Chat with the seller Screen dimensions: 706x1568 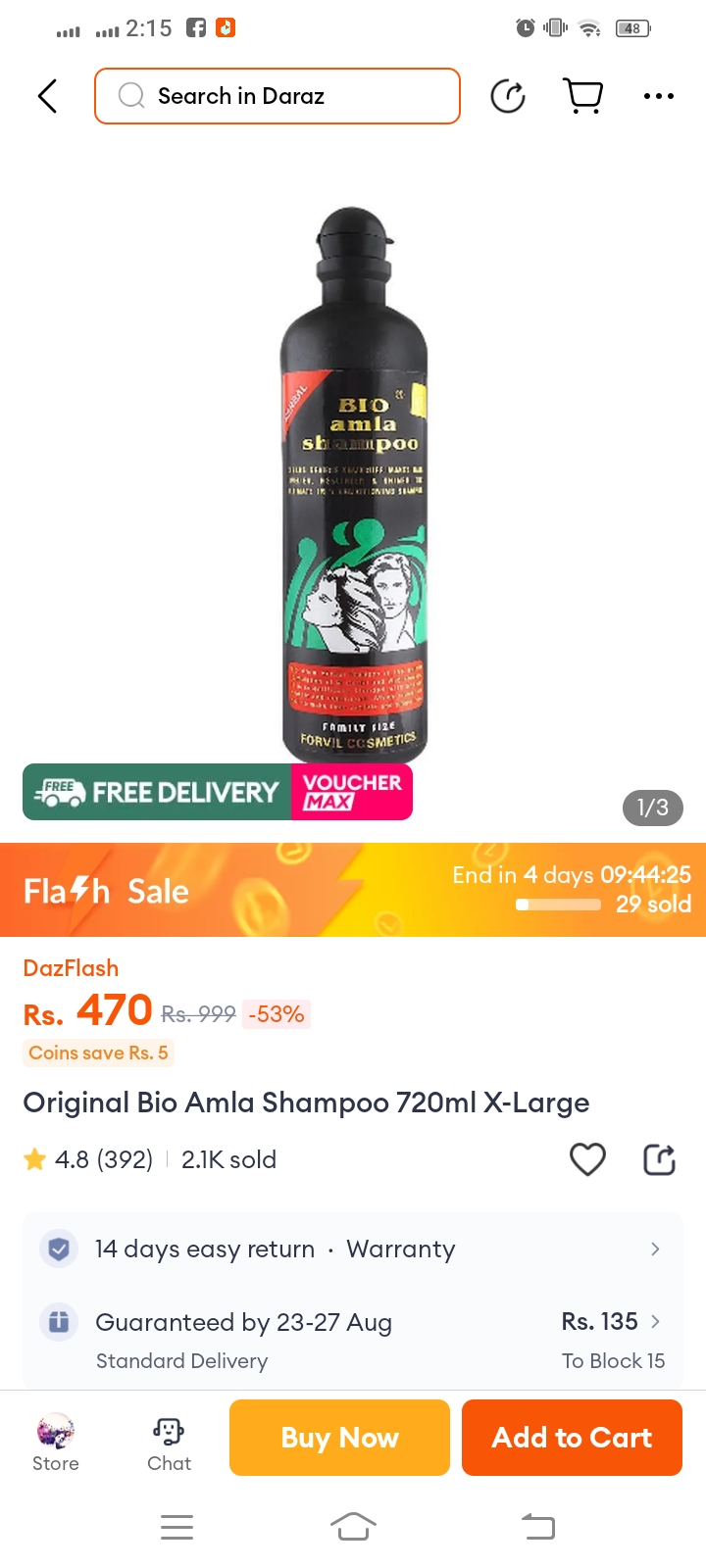point(169,1441)
